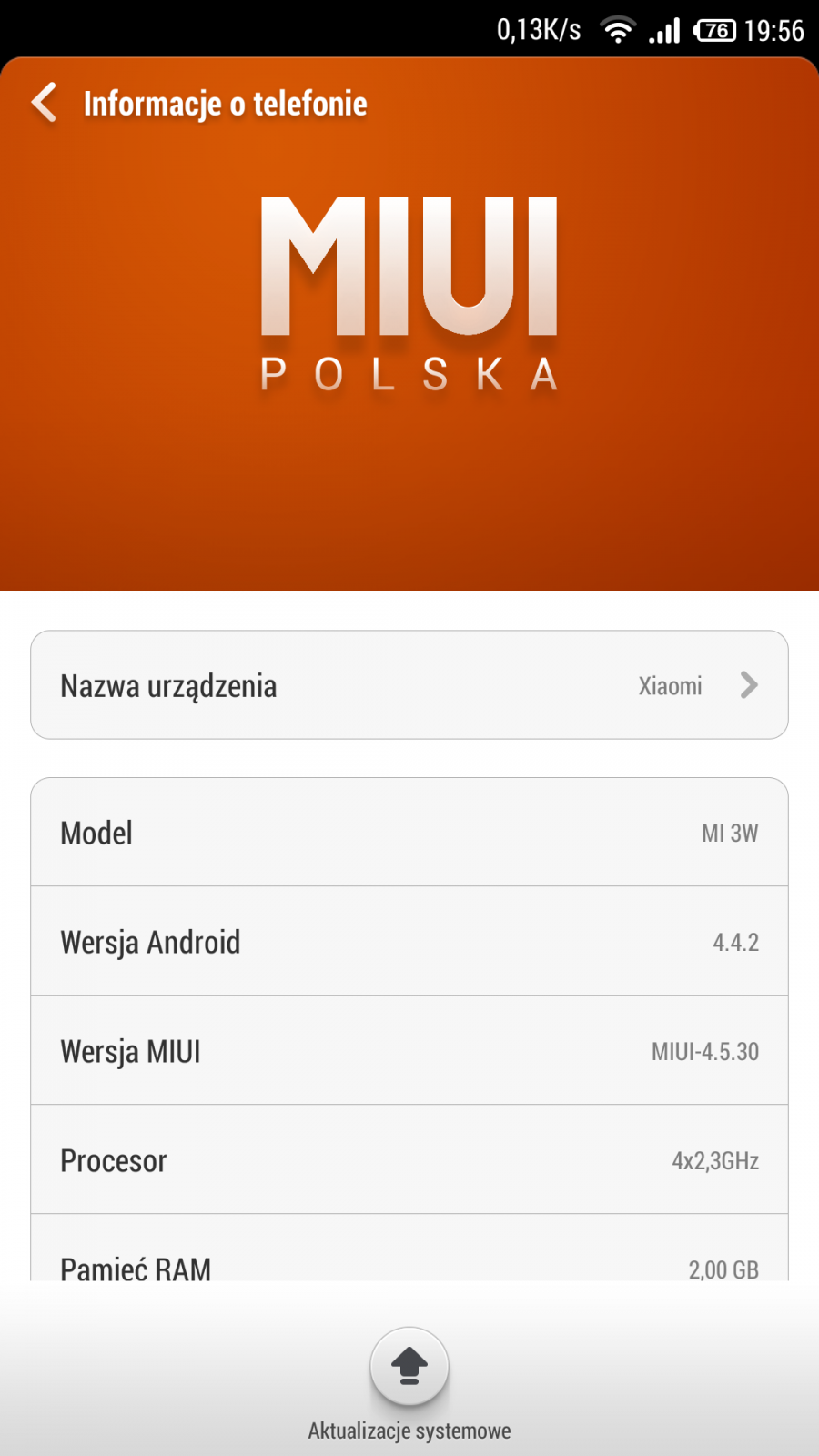819x1456 pixels.
Task: Tap the Procesor row
Action: 409,1160
